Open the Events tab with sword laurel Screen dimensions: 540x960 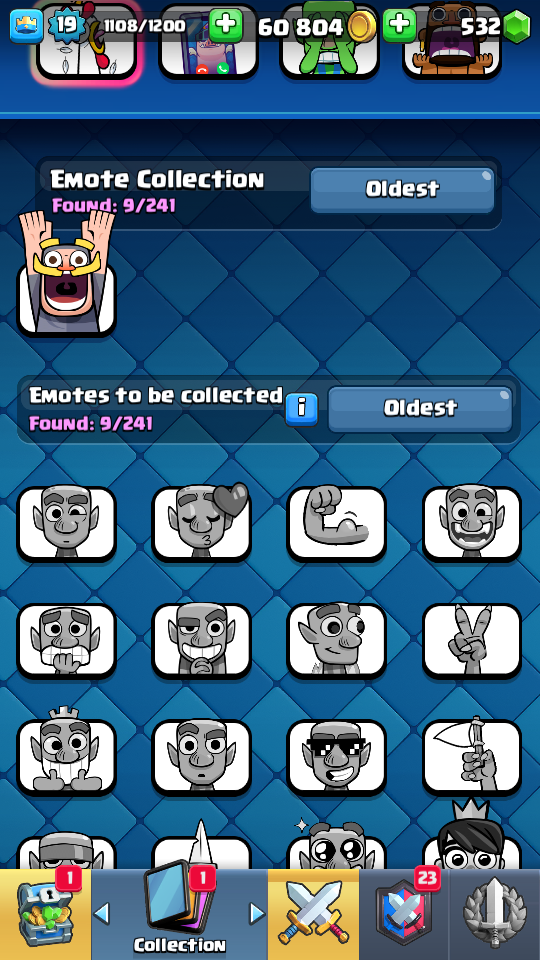[x=495, y=915]
